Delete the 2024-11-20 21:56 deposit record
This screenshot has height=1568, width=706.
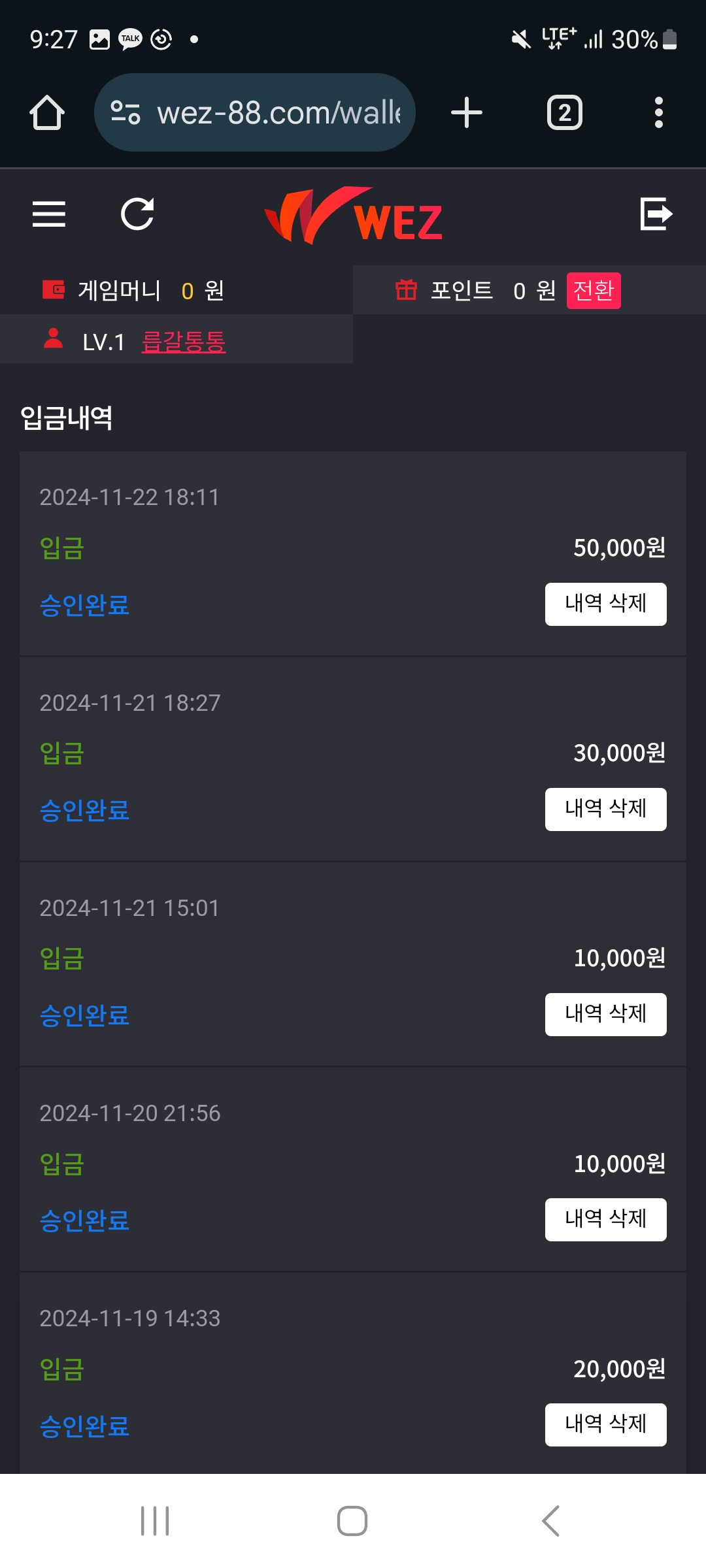pos(605,1220)
